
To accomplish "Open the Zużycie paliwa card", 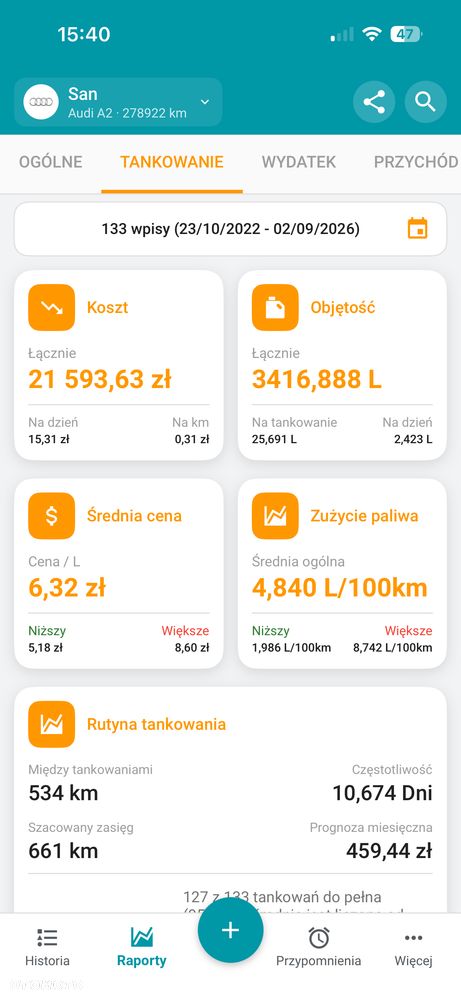I will click(x=343, y=573).
